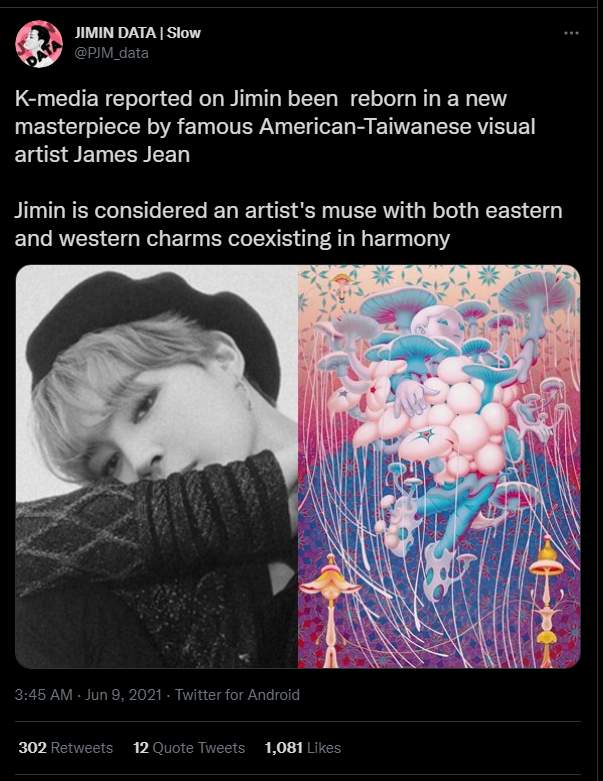Open the tweet's three-dot overflow menu
The image size is (603, 781).
(x=571, y=33)
